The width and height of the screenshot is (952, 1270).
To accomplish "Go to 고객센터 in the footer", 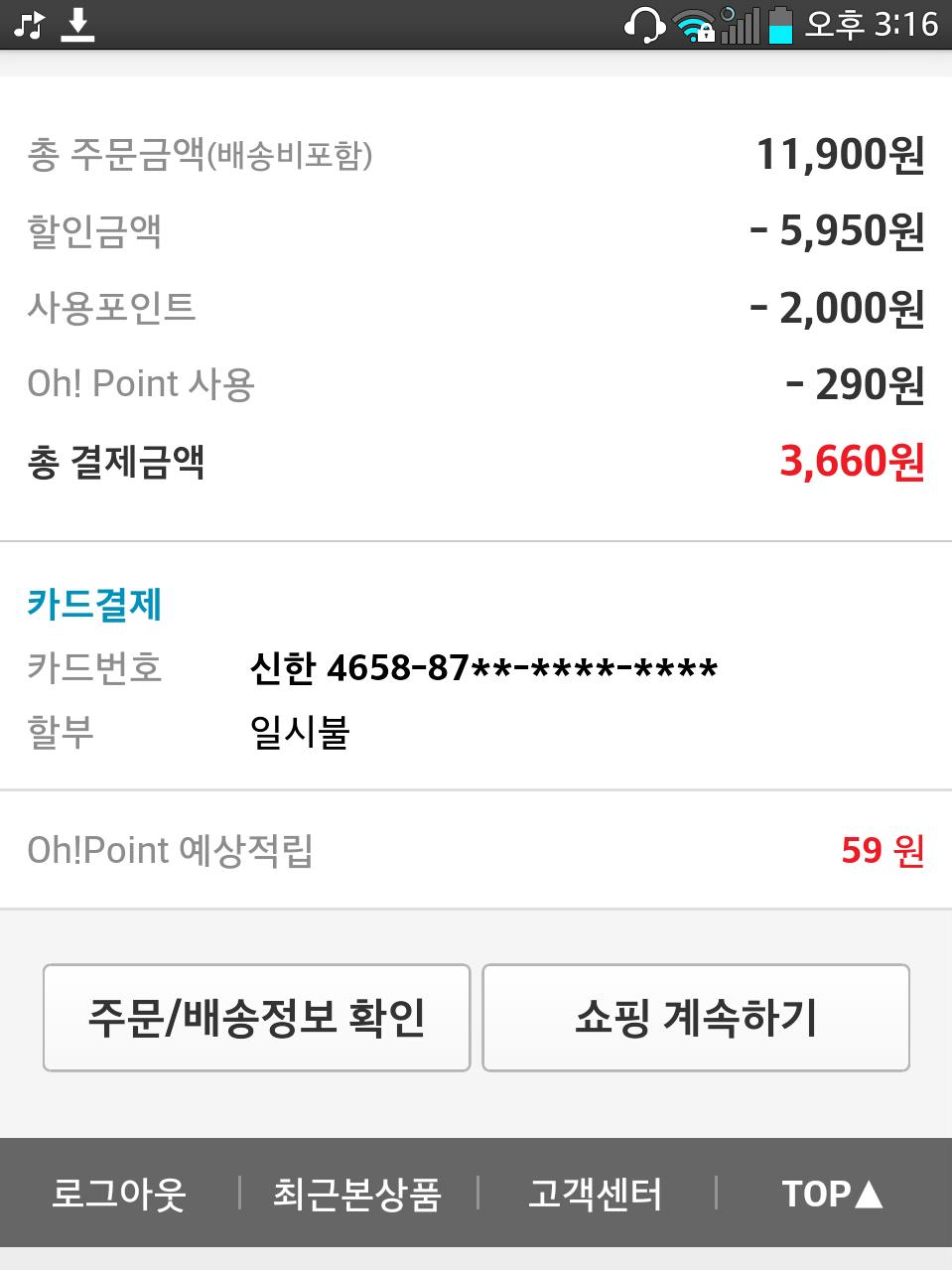I will click(595, 1194).
